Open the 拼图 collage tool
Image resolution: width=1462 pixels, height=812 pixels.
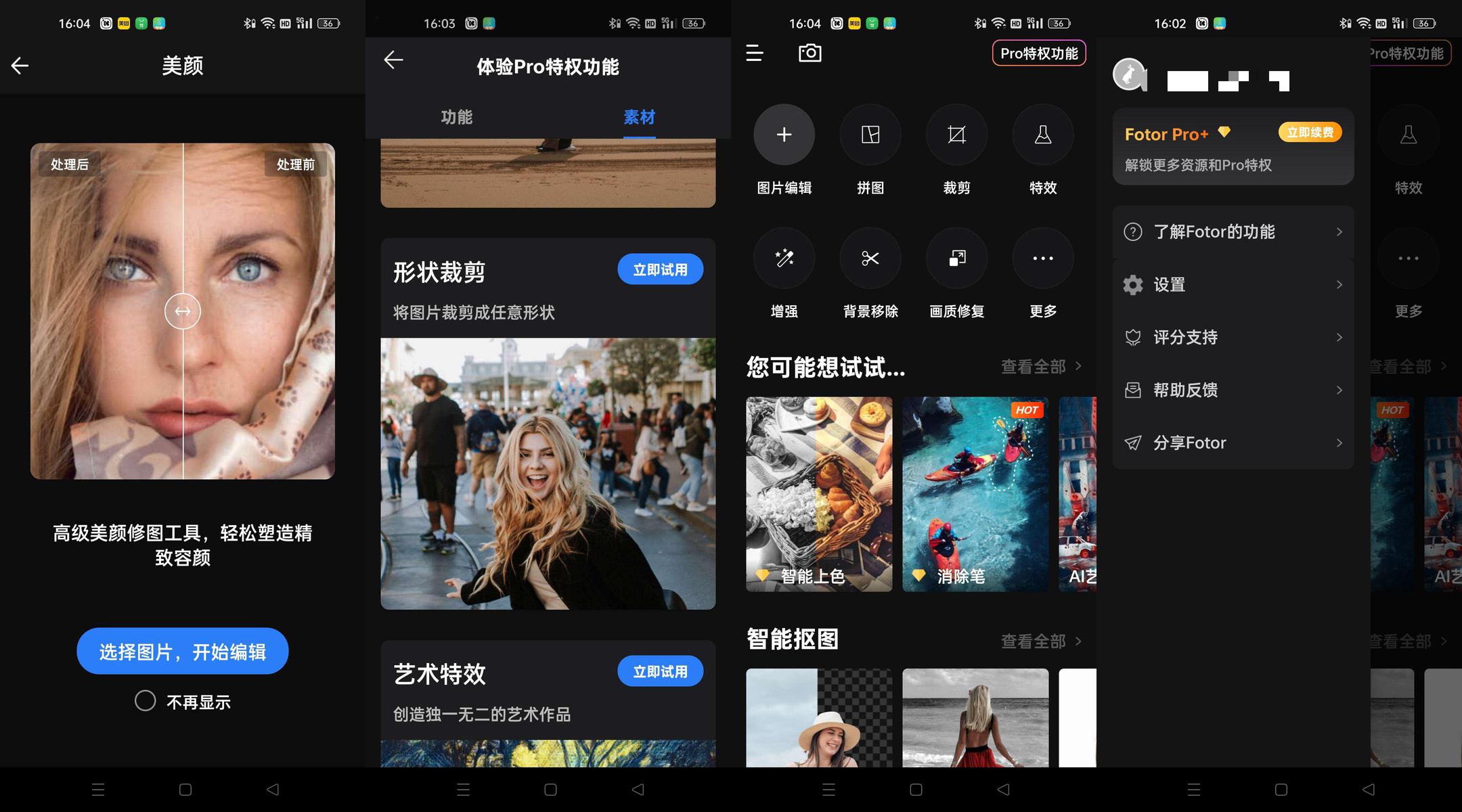coord(870,135)
